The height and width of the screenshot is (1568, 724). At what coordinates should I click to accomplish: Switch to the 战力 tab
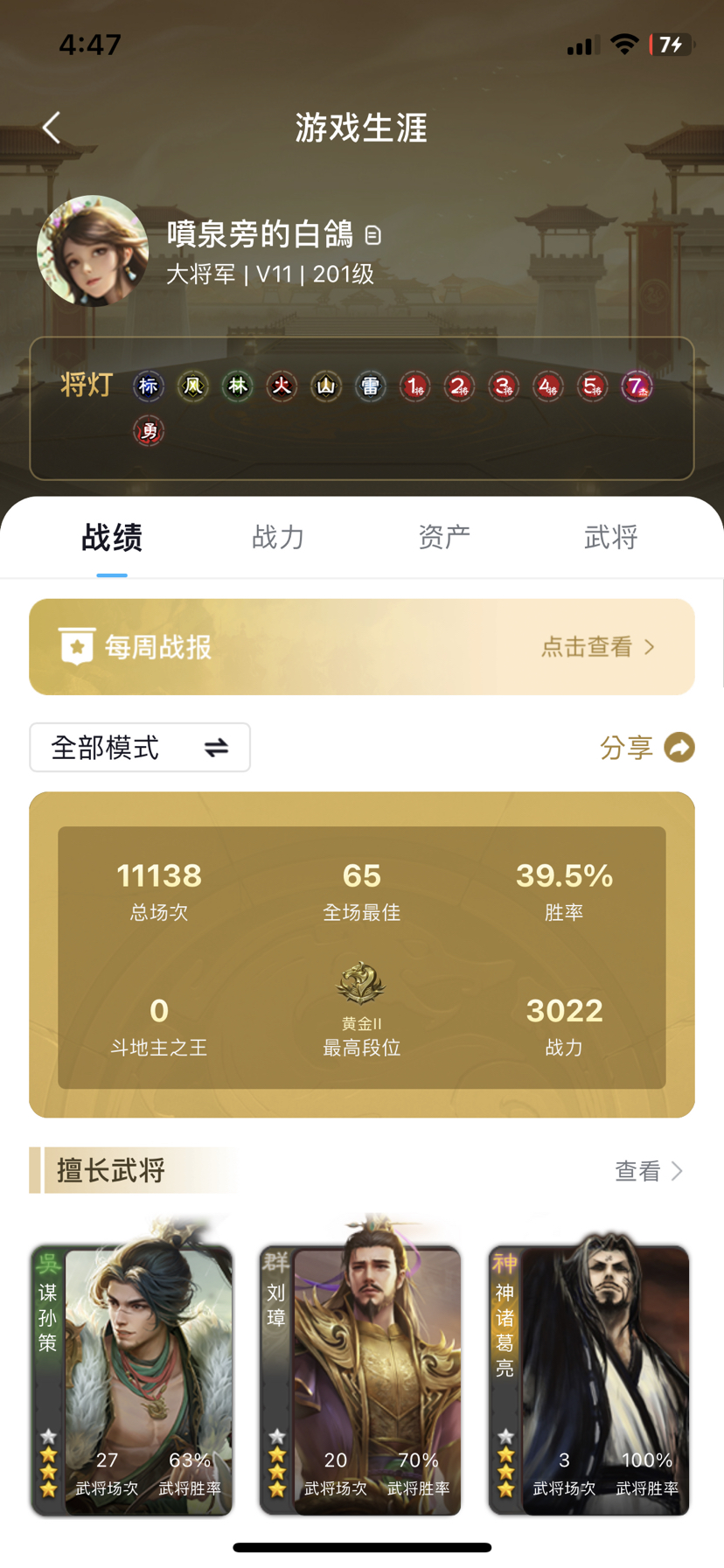pos(278,537)
